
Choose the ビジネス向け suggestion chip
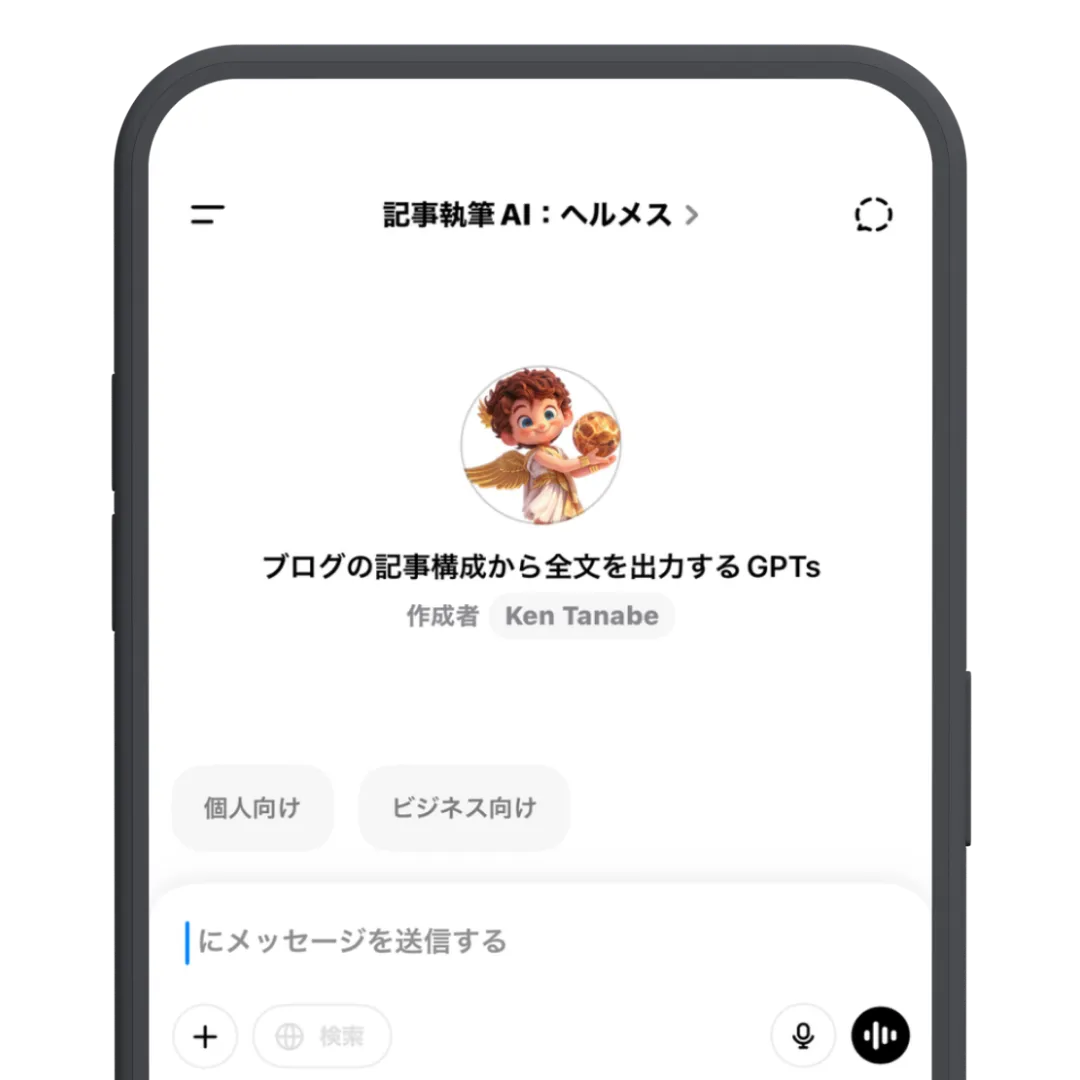click(x=464, y=808)
